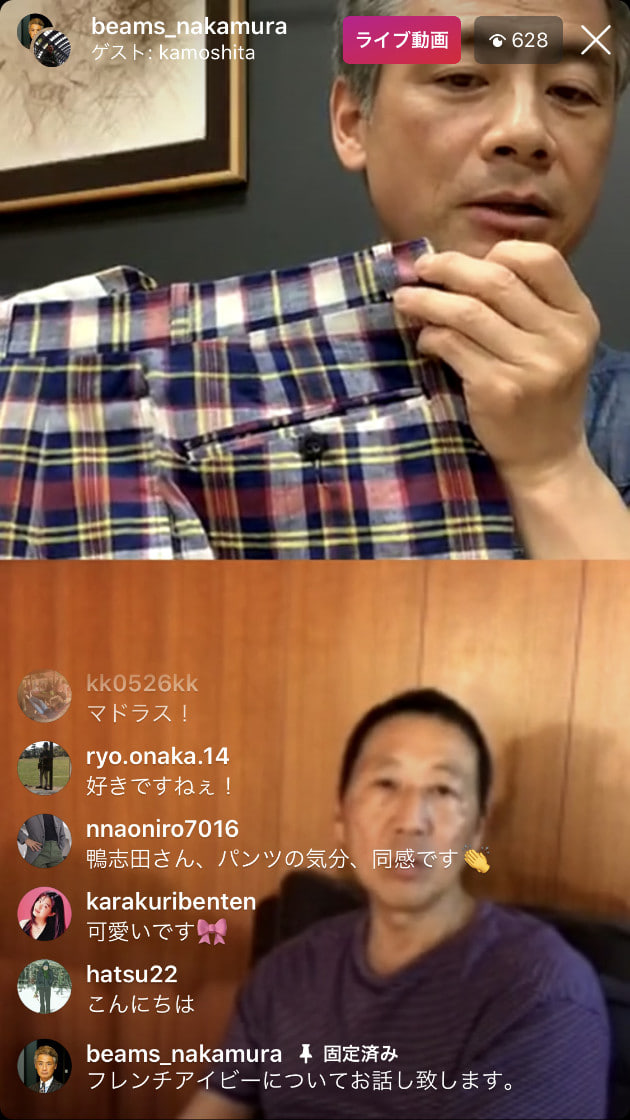Tap the ライブ動画 live badge

pos(402,40)
